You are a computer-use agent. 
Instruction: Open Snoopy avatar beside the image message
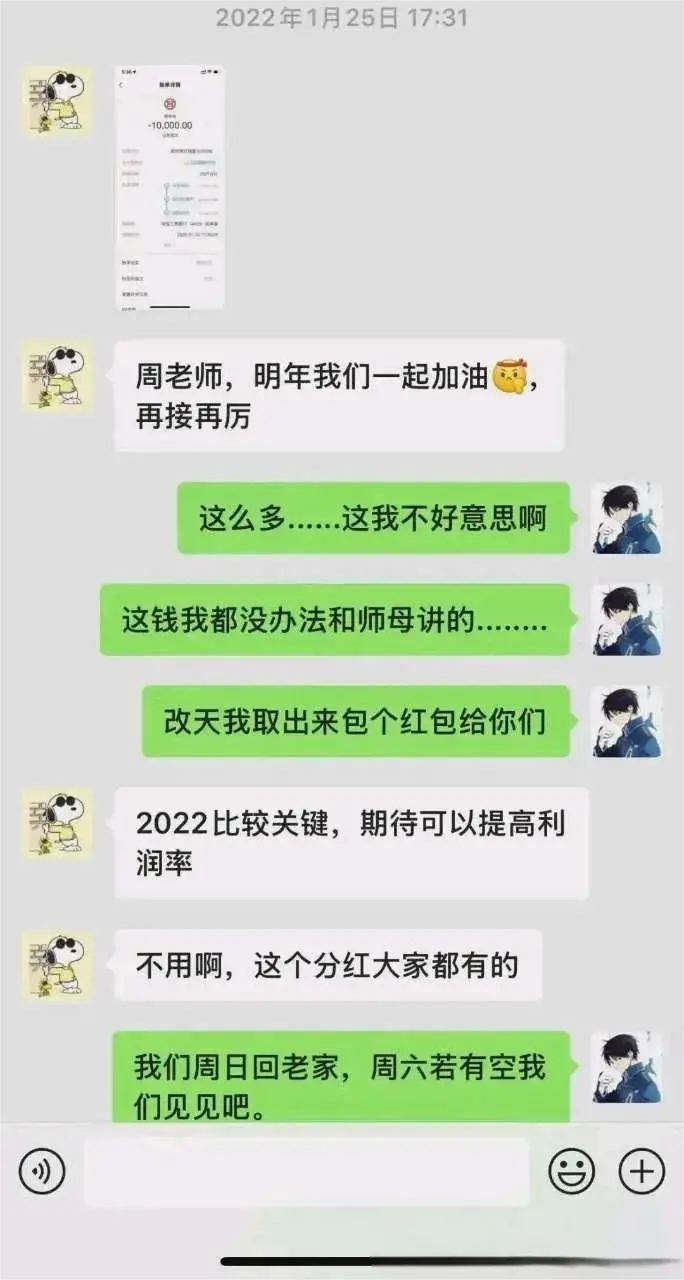point(57,101)
